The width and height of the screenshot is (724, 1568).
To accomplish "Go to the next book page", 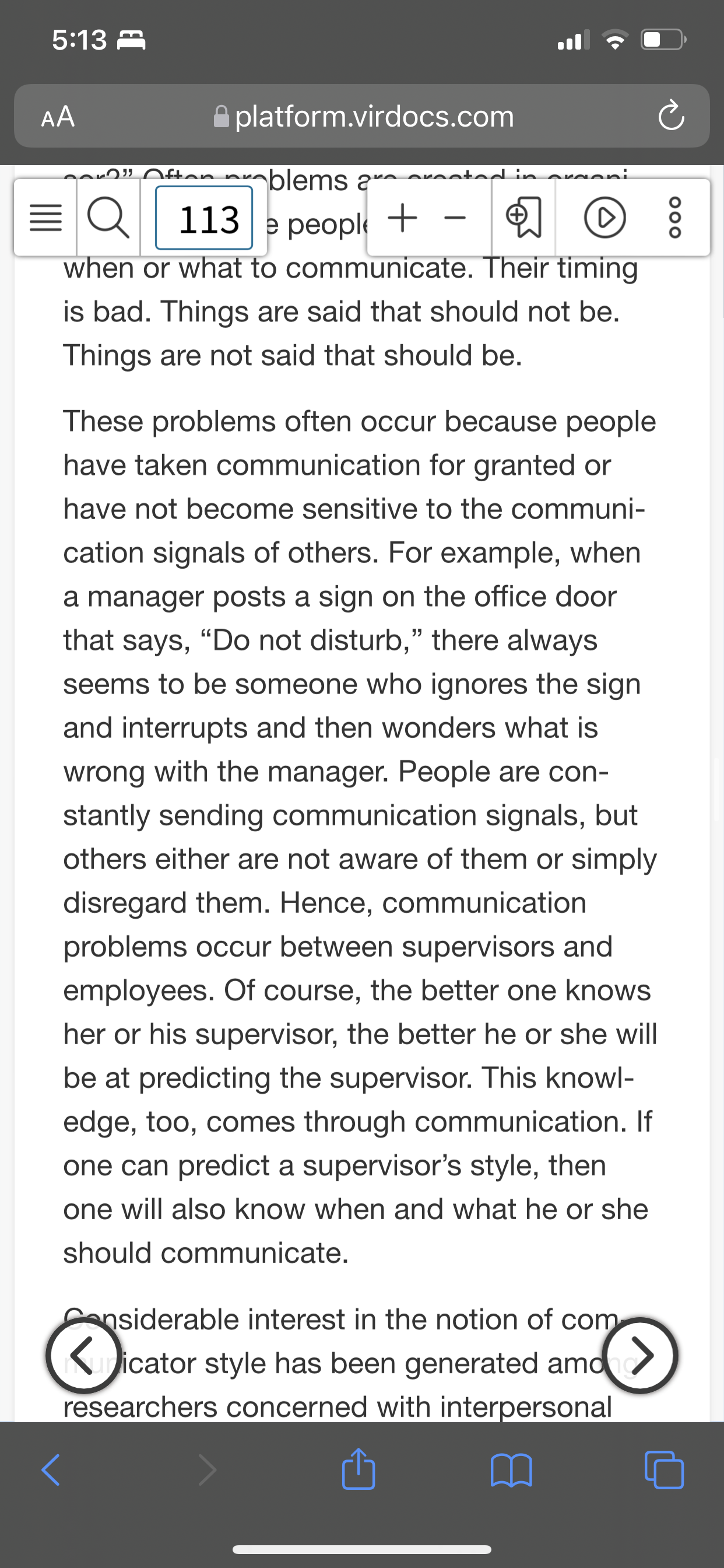I will tap(640, 1356).
